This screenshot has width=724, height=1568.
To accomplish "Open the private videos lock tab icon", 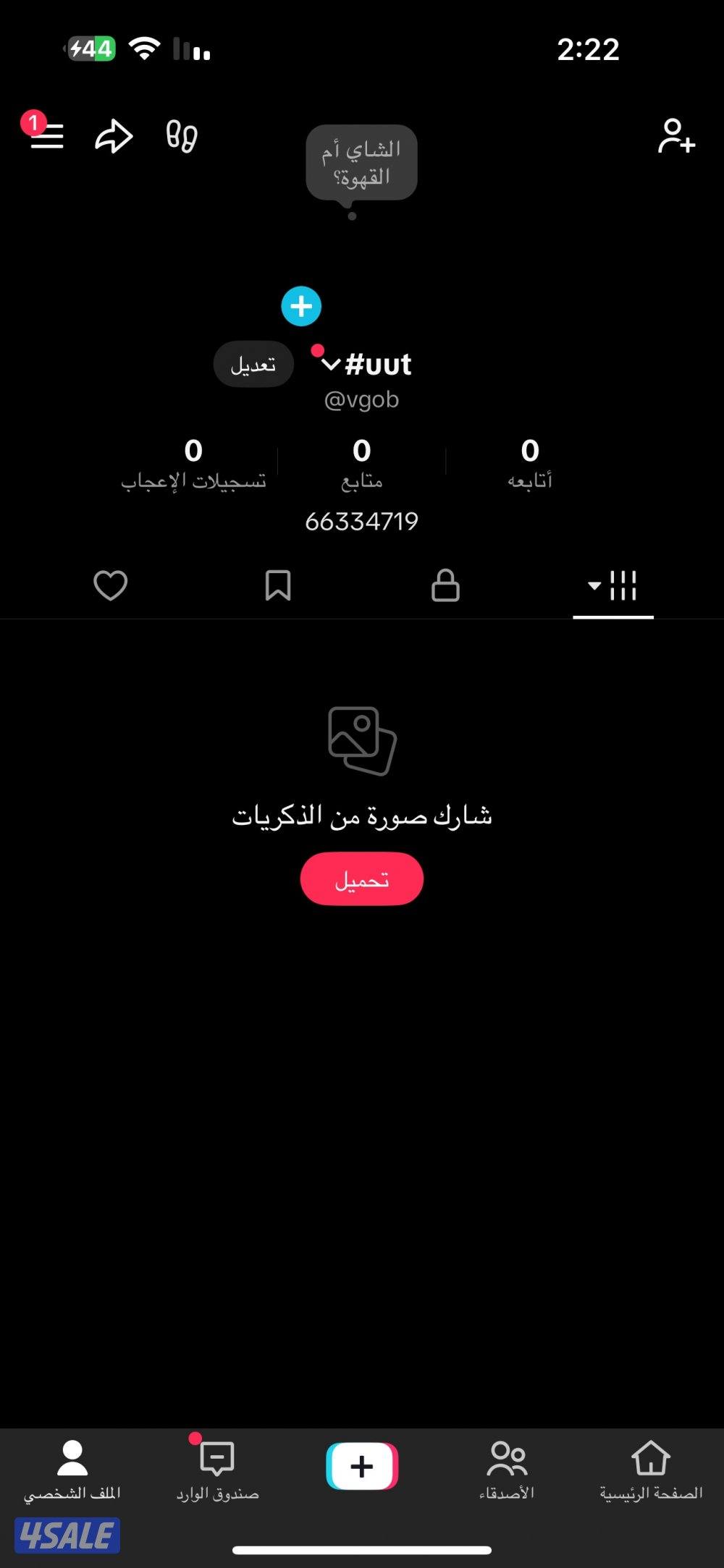I will [446, 586].
